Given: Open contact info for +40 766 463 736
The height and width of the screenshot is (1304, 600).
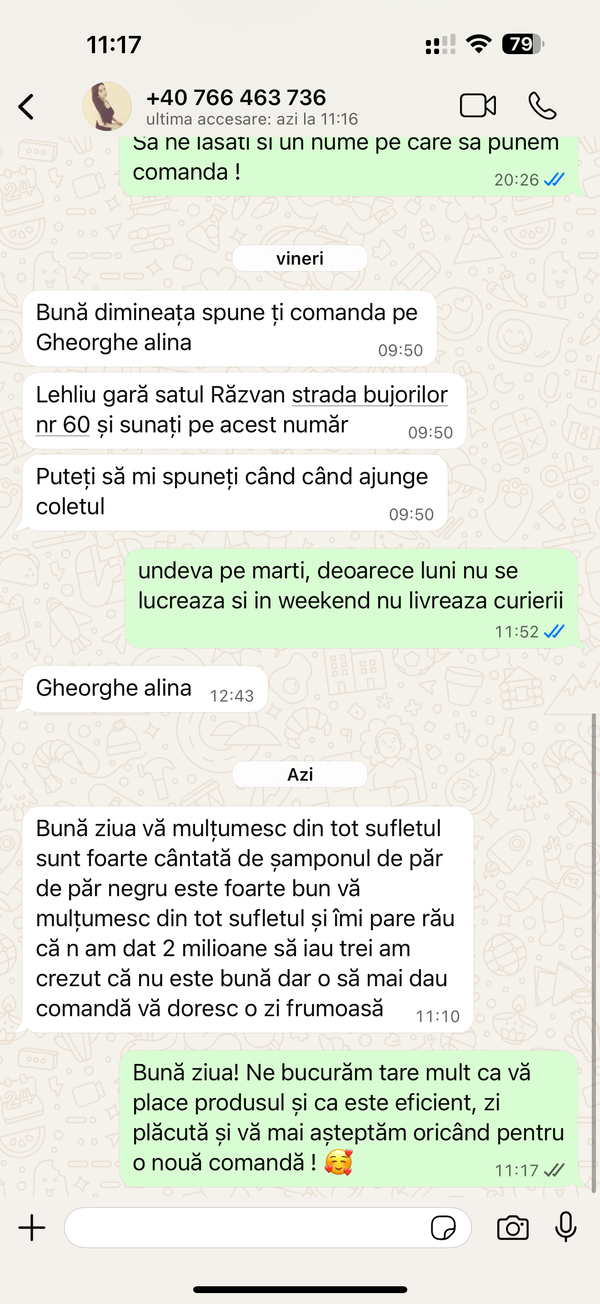Looking at the screenshot, I should [x=250, y=106].
